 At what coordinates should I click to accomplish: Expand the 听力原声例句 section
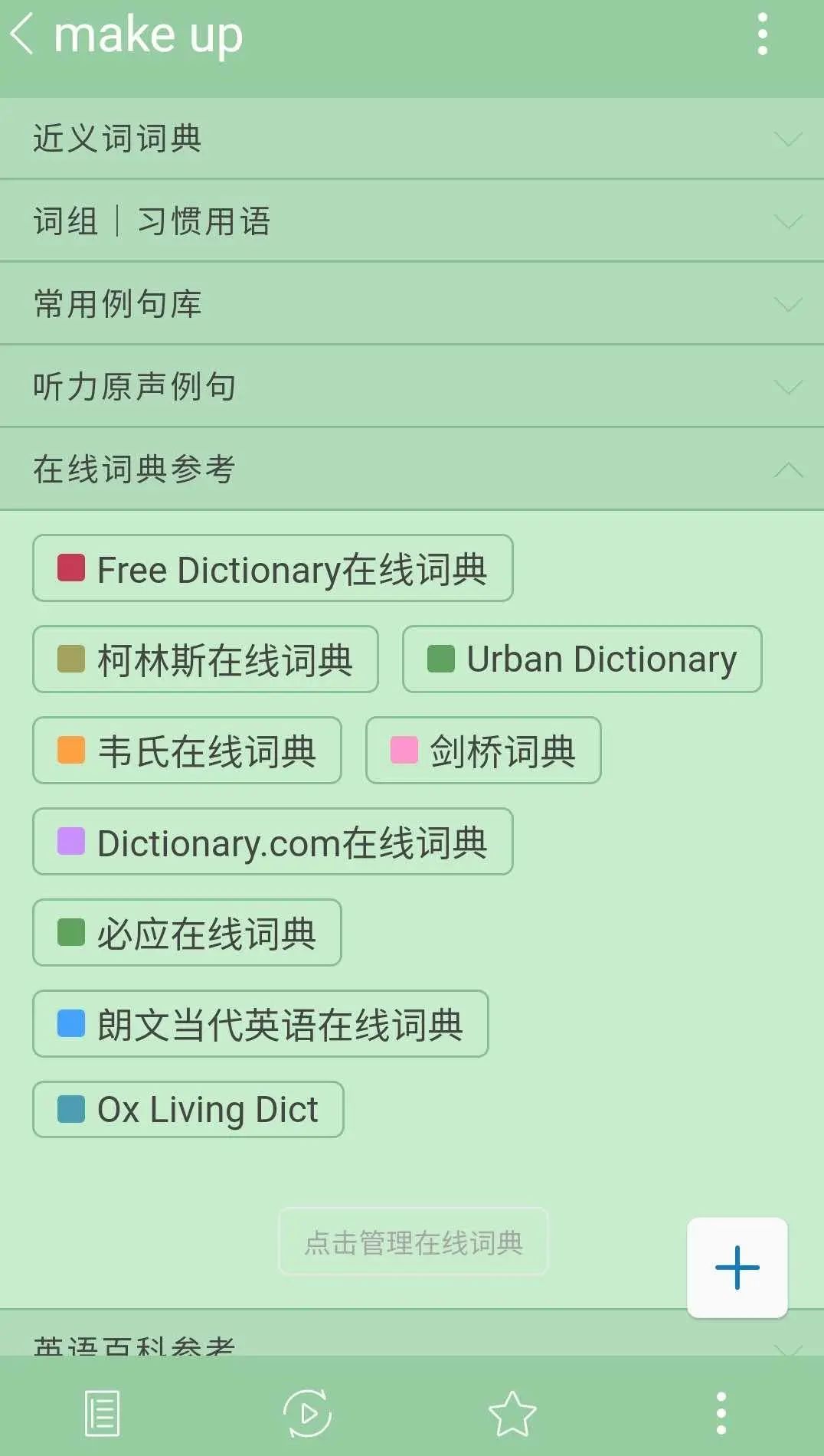click(x=412, y=387)
